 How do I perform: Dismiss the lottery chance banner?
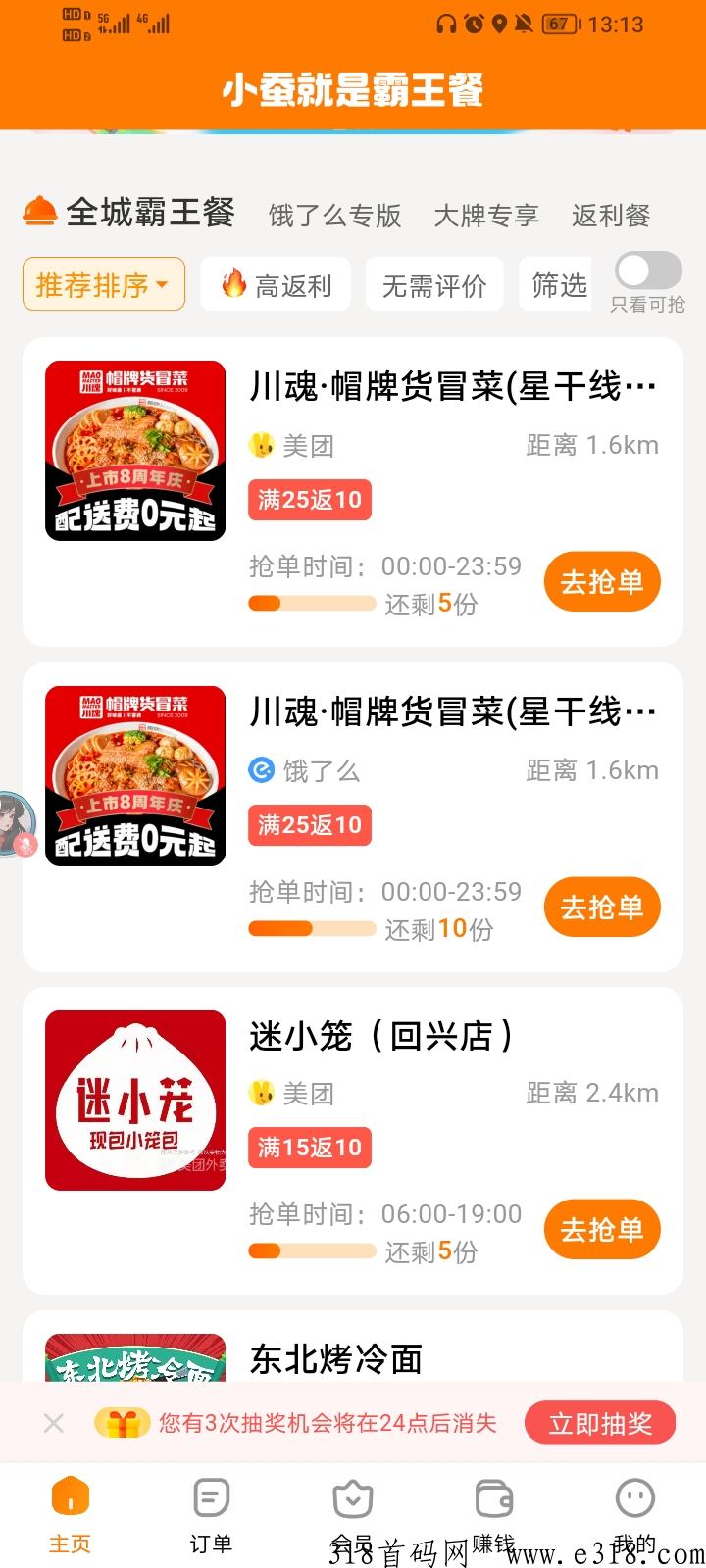tap(54, 1423)
